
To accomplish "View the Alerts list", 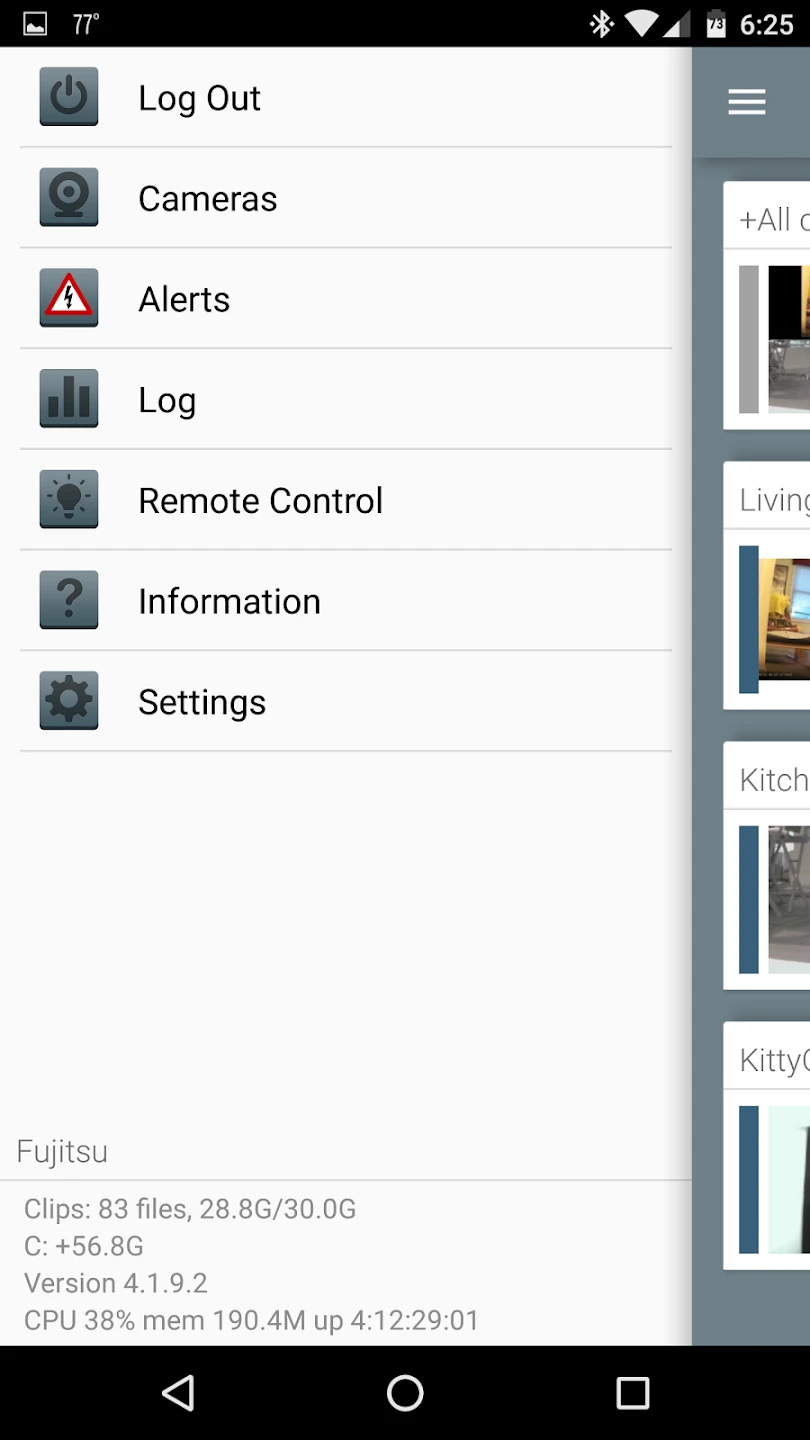I will tap(184, 299).
